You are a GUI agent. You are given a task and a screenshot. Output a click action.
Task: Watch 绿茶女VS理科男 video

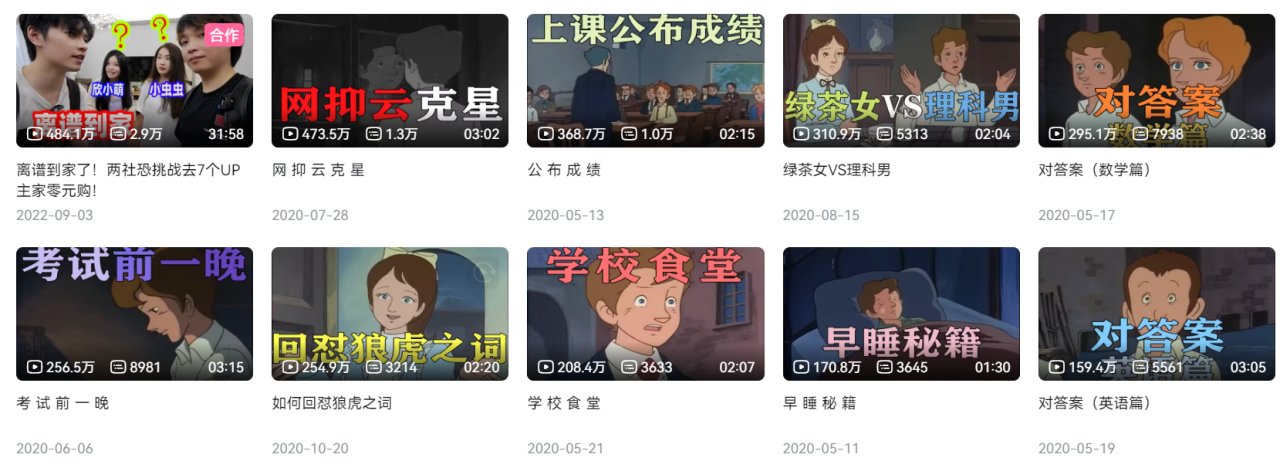[x=901, y=80]
